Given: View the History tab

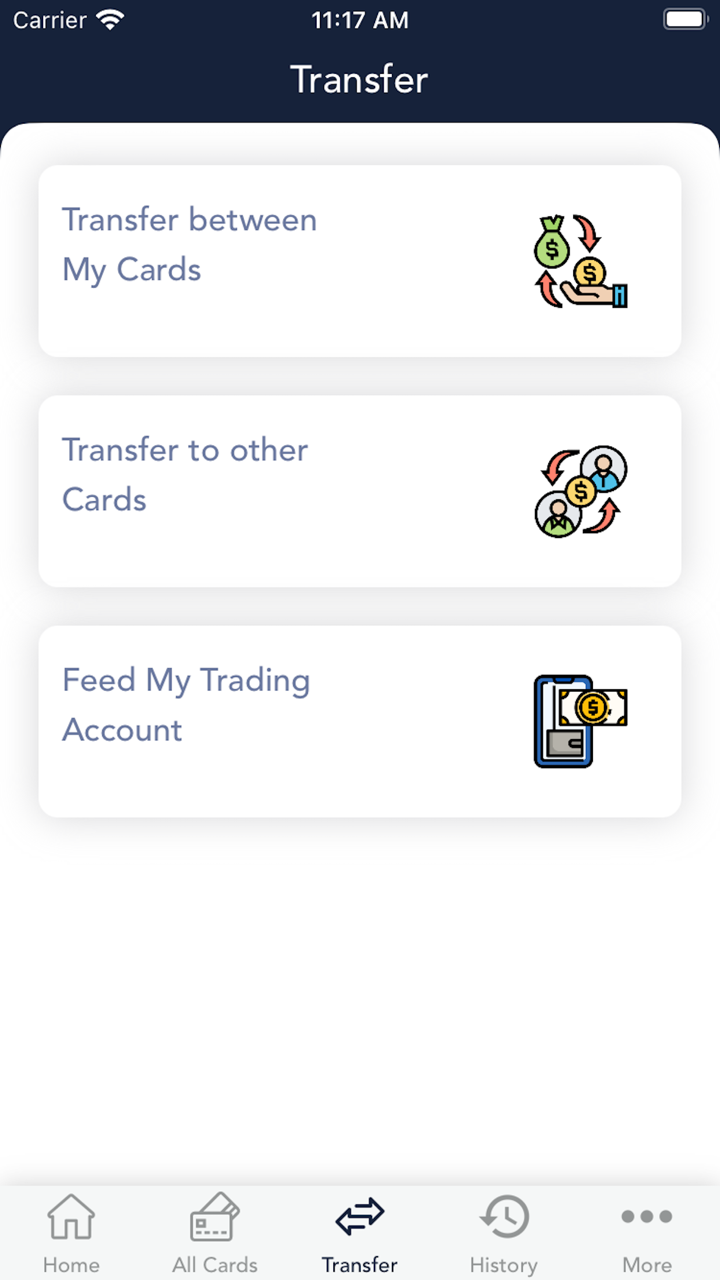Looking at the screenshot, I should [x=503, y=1234].
